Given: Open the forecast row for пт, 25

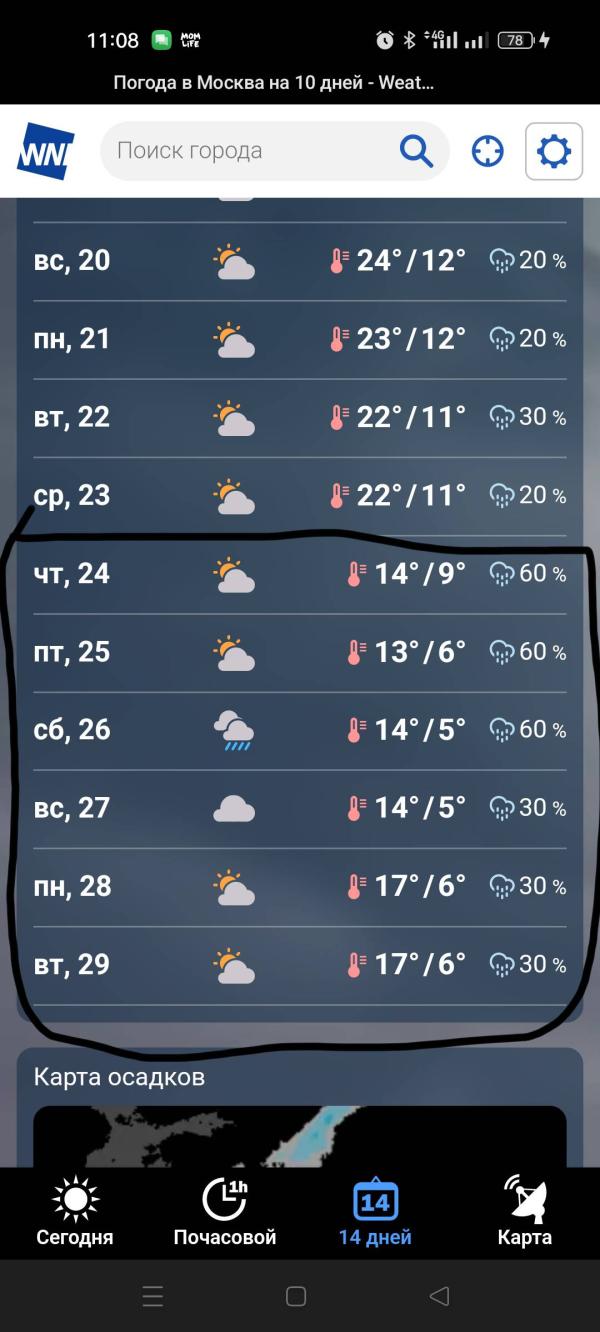Looking at the screenshot, I should click(x=300, y=652).
